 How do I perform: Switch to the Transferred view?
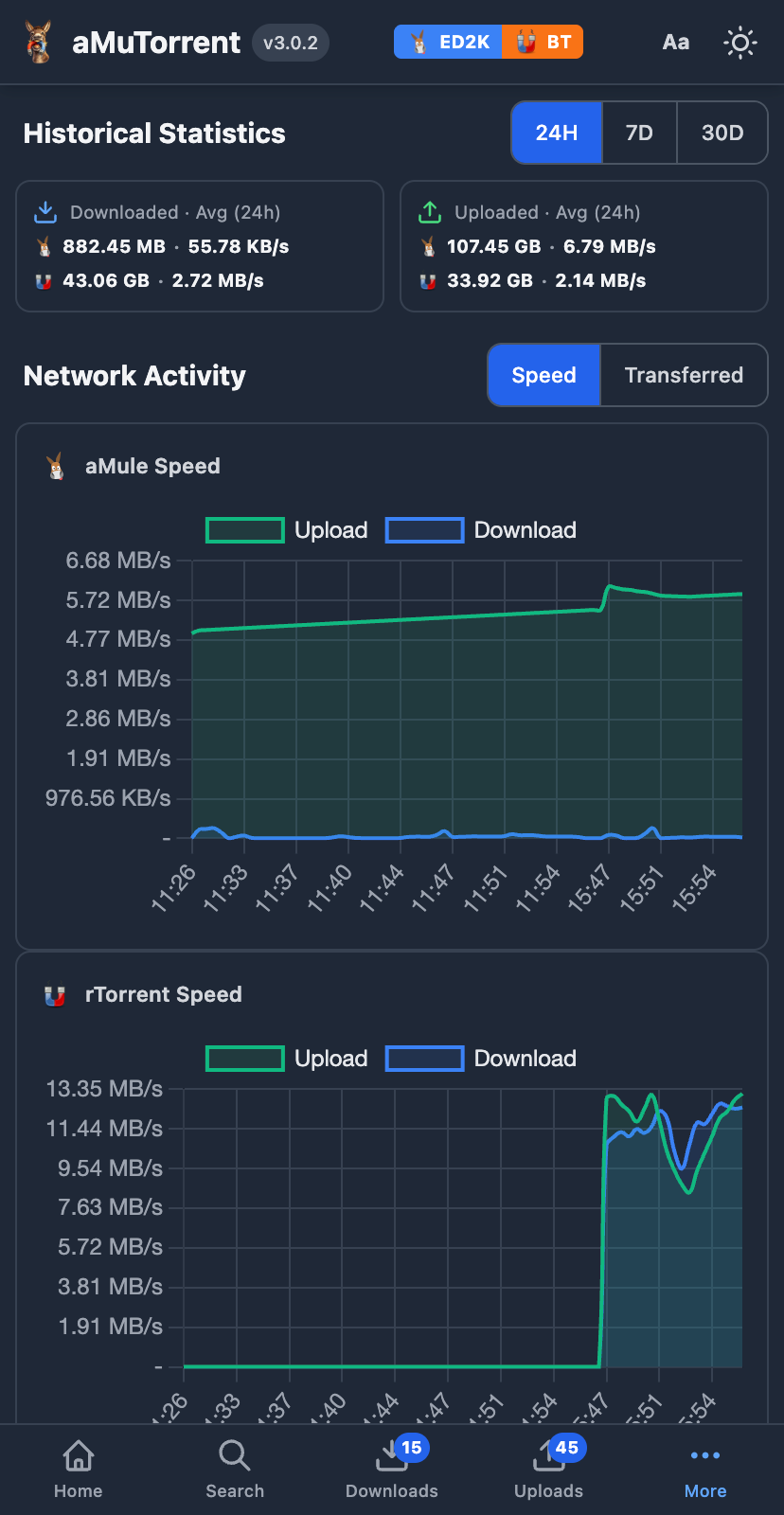pos(684,375)
